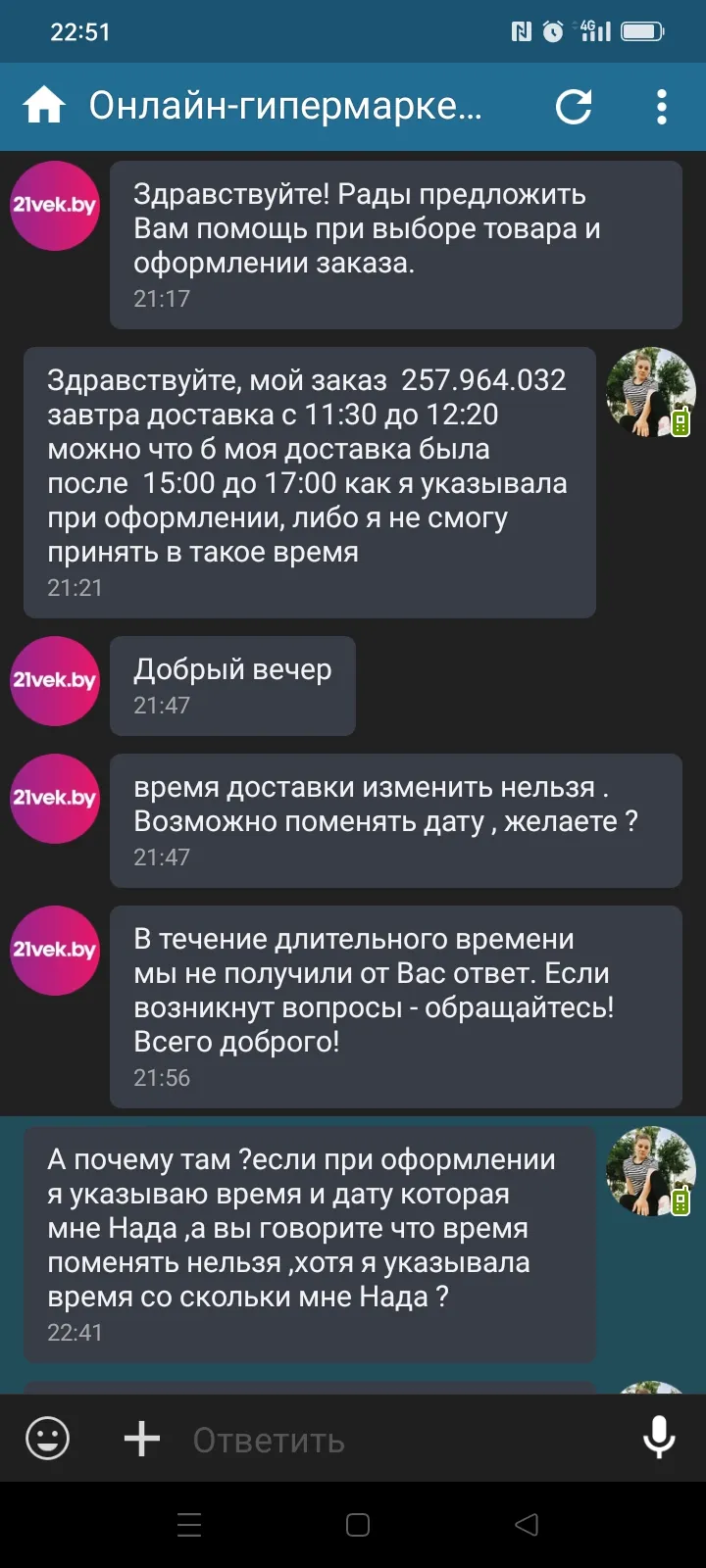Viewport: 706px width, 1568px height.
Task: Focus the Ответить message field
Action: (x=402, y=1440)
